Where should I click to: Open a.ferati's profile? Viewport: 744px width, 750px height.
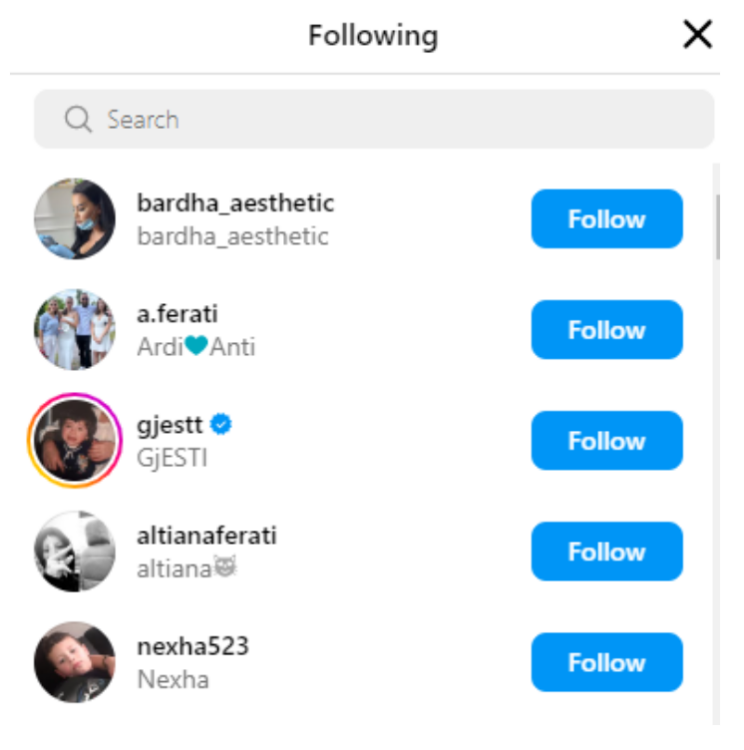(177, 314)
